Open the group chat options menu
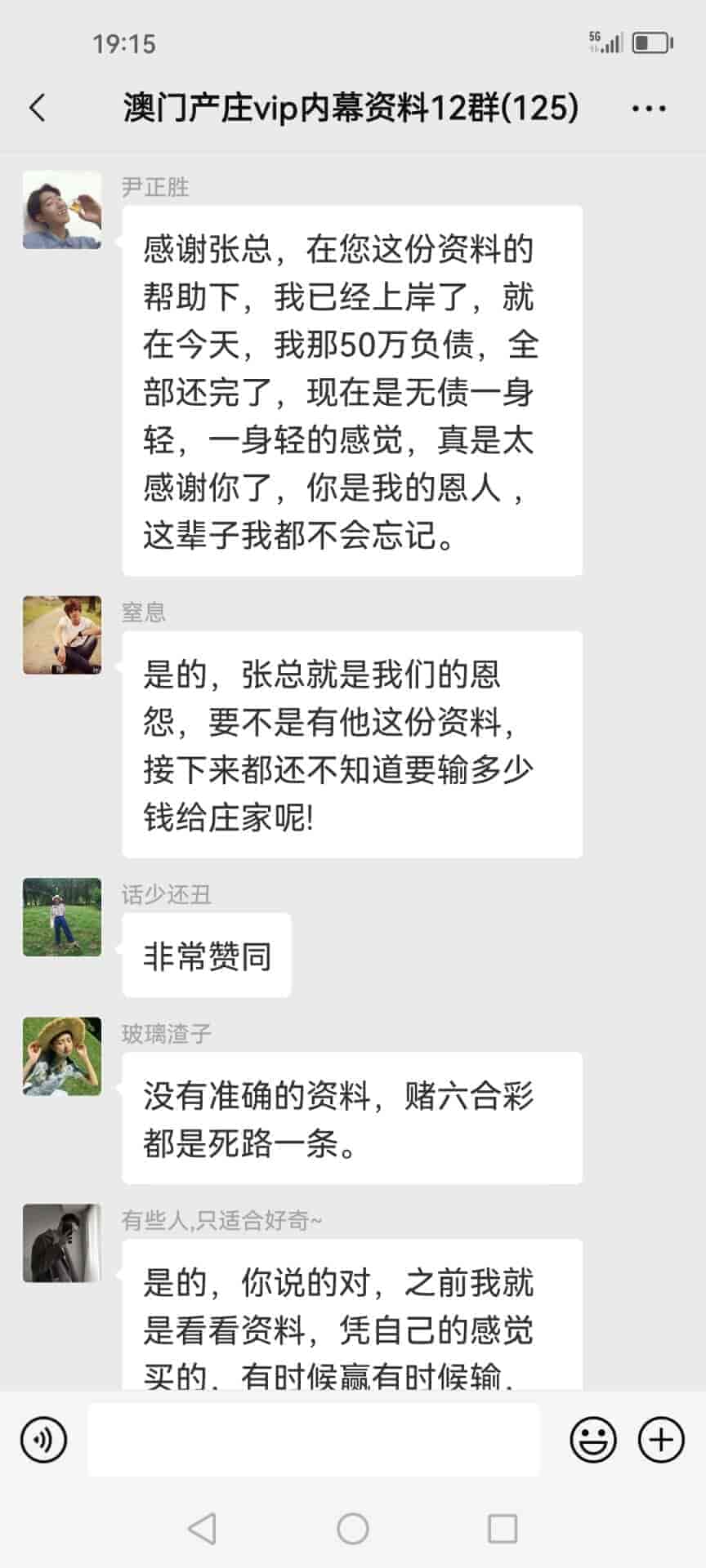Image resolution: width=706 pixels, height=1568 pixels. tap(649, 108)
